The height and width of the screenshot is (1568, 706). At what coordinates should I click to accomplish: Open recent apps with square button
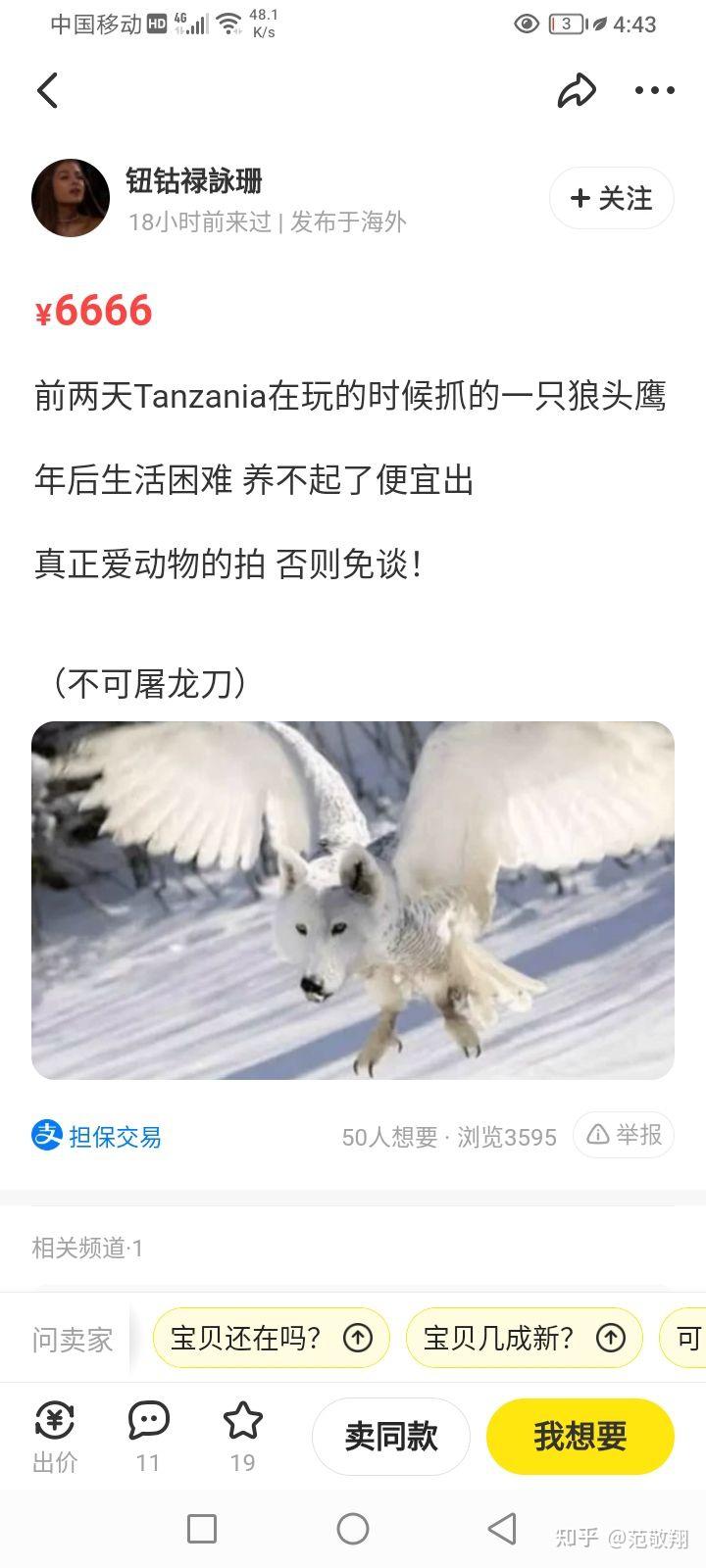pyautogui.click(x=202, y=1528)
